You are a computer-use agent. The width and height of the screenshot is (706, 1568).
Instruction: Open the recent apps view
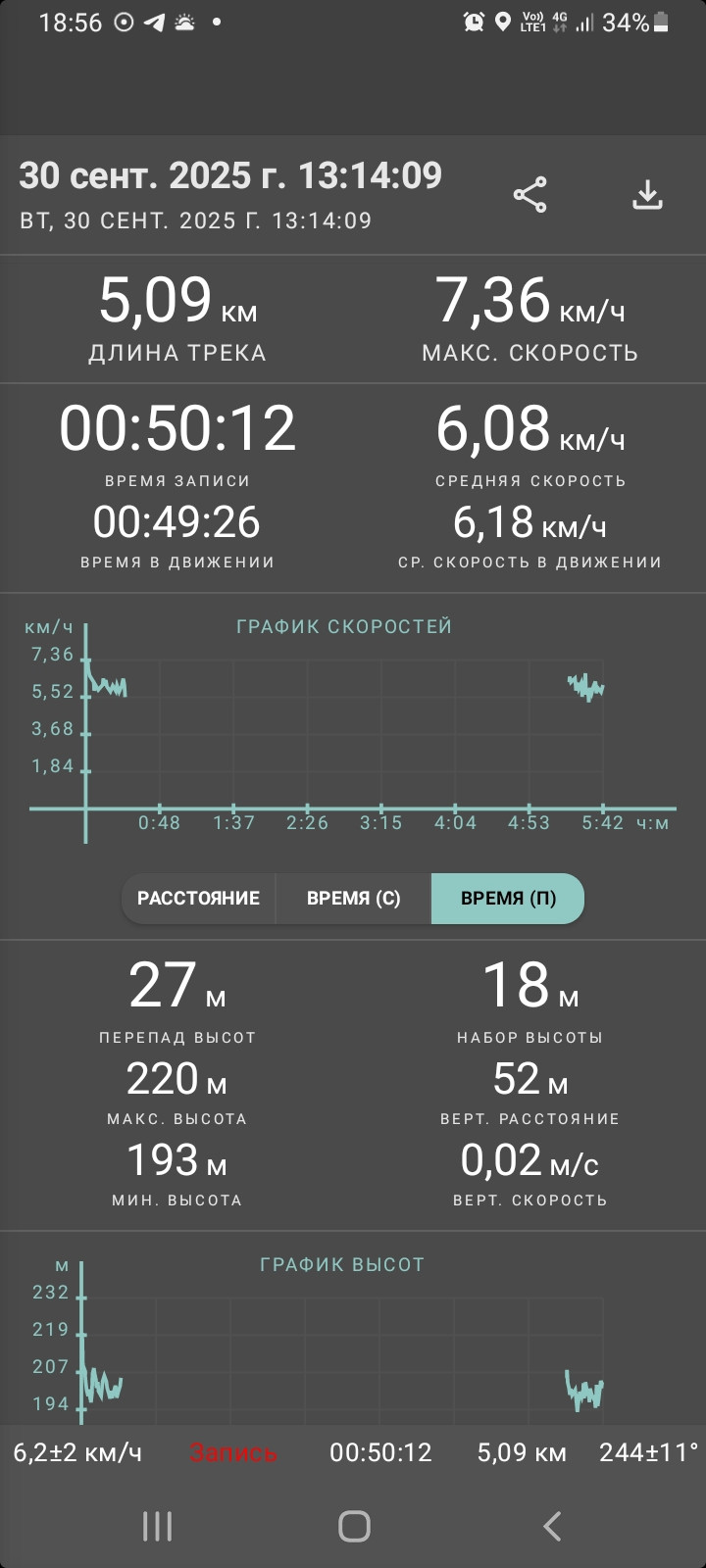coord(157,1526)
